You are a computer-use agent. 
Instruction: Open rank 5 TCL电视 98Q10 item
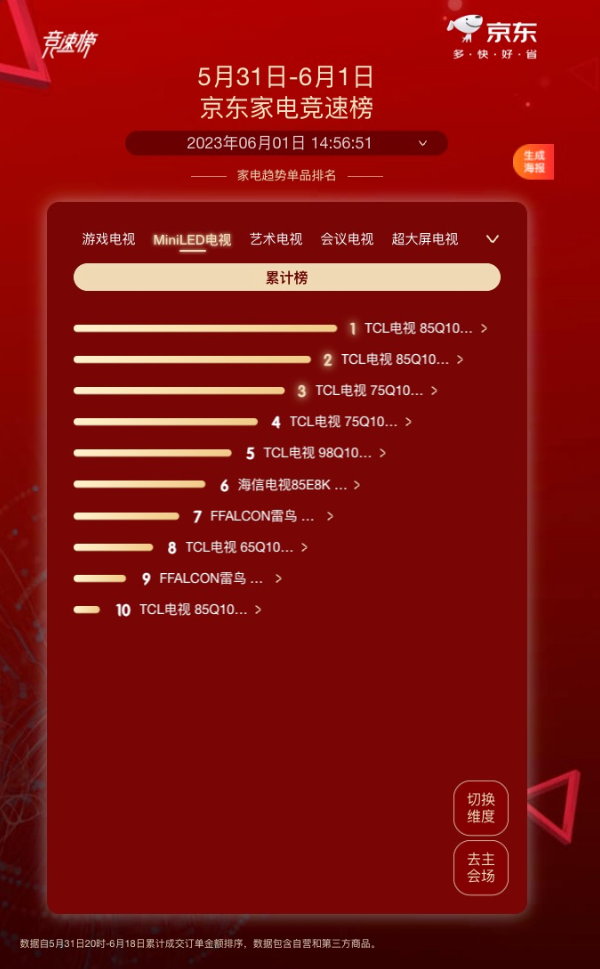pyautogui.click(x=317, y=453)
